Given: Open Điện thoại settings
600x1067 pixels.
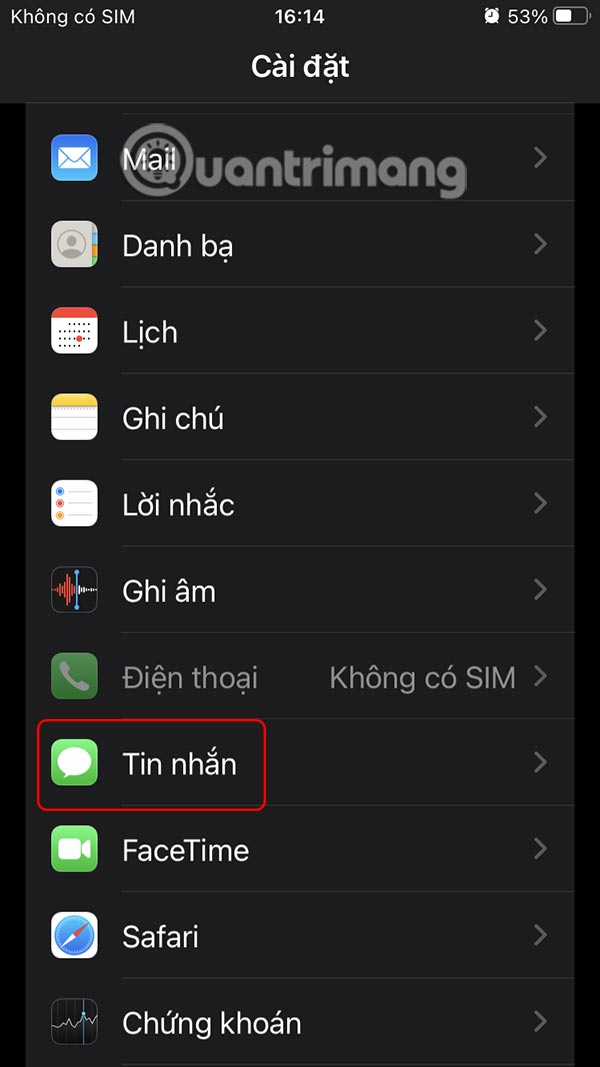Looking at the screenshot, I should point(300,677).
